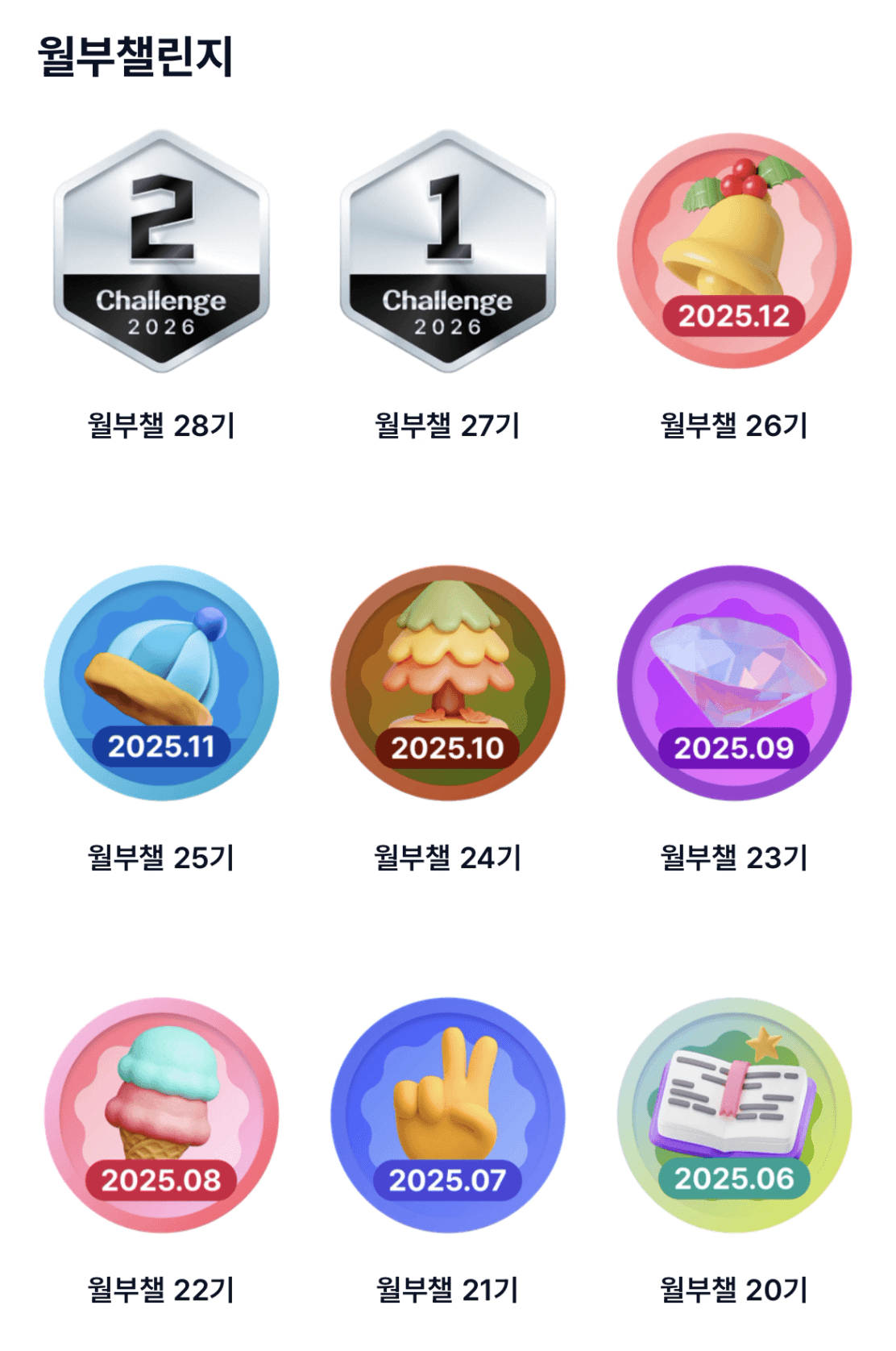Open the 월부챌 28기 Challenge 2026 badge
The width and height of the screenshot is (896, 1351).
coord(161,251)
